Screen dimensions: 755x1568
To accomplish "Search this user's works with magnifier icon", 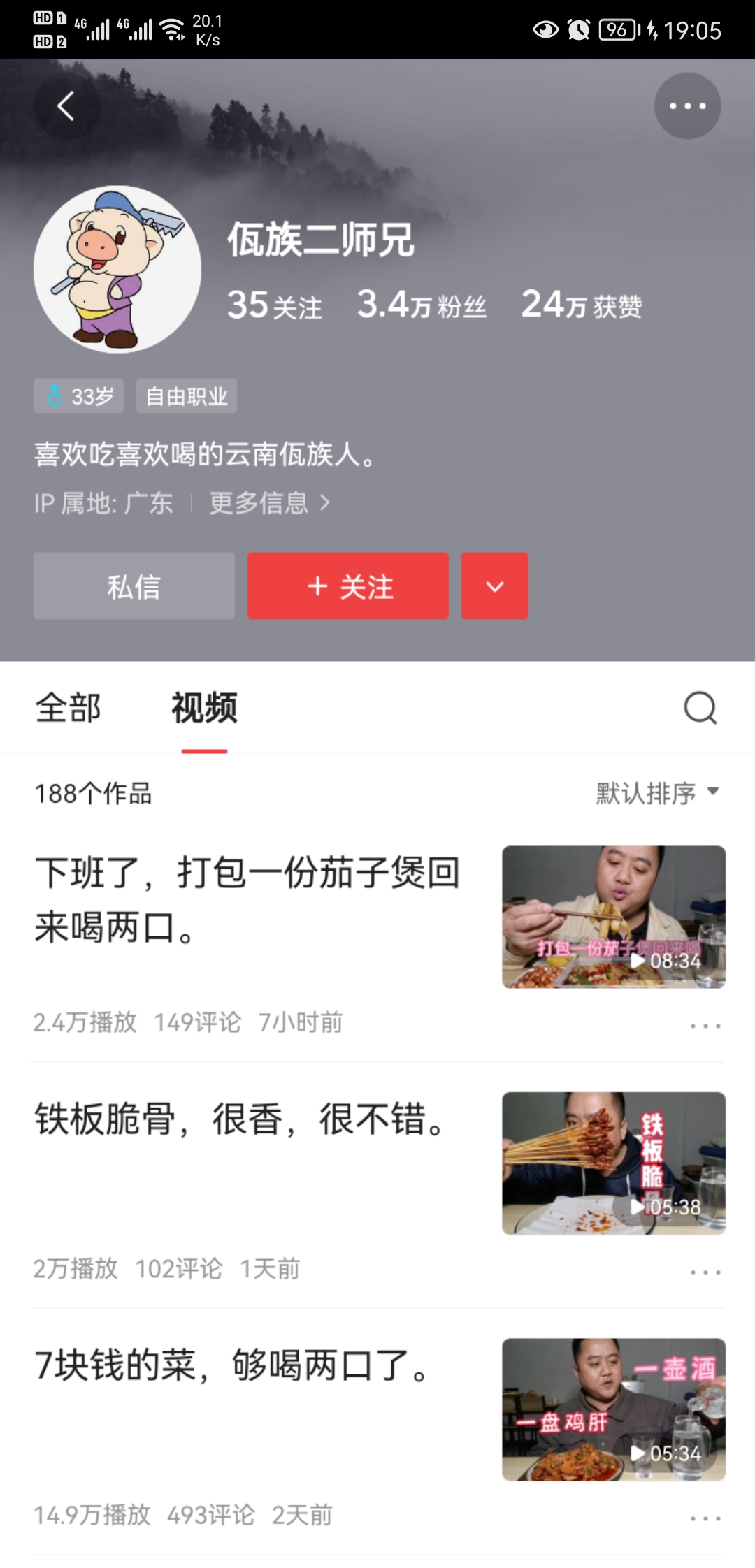I will 700,708.
